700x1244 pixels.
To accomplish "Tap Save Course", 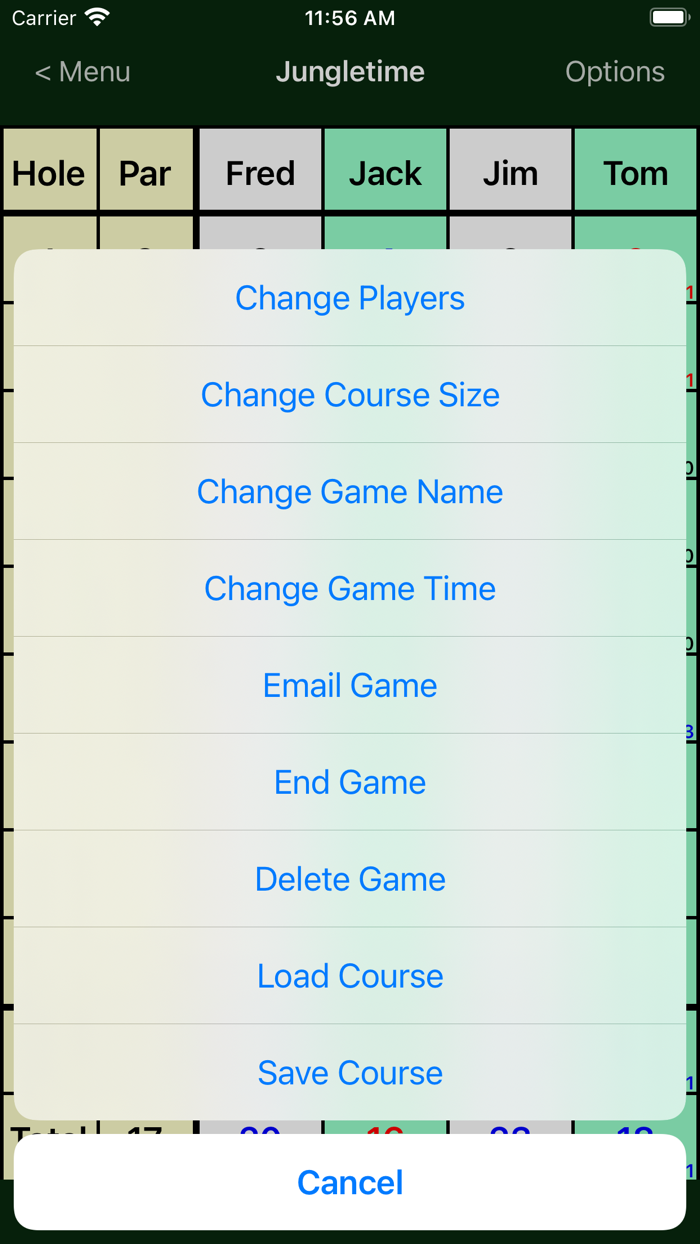I will click(350, 1073).
